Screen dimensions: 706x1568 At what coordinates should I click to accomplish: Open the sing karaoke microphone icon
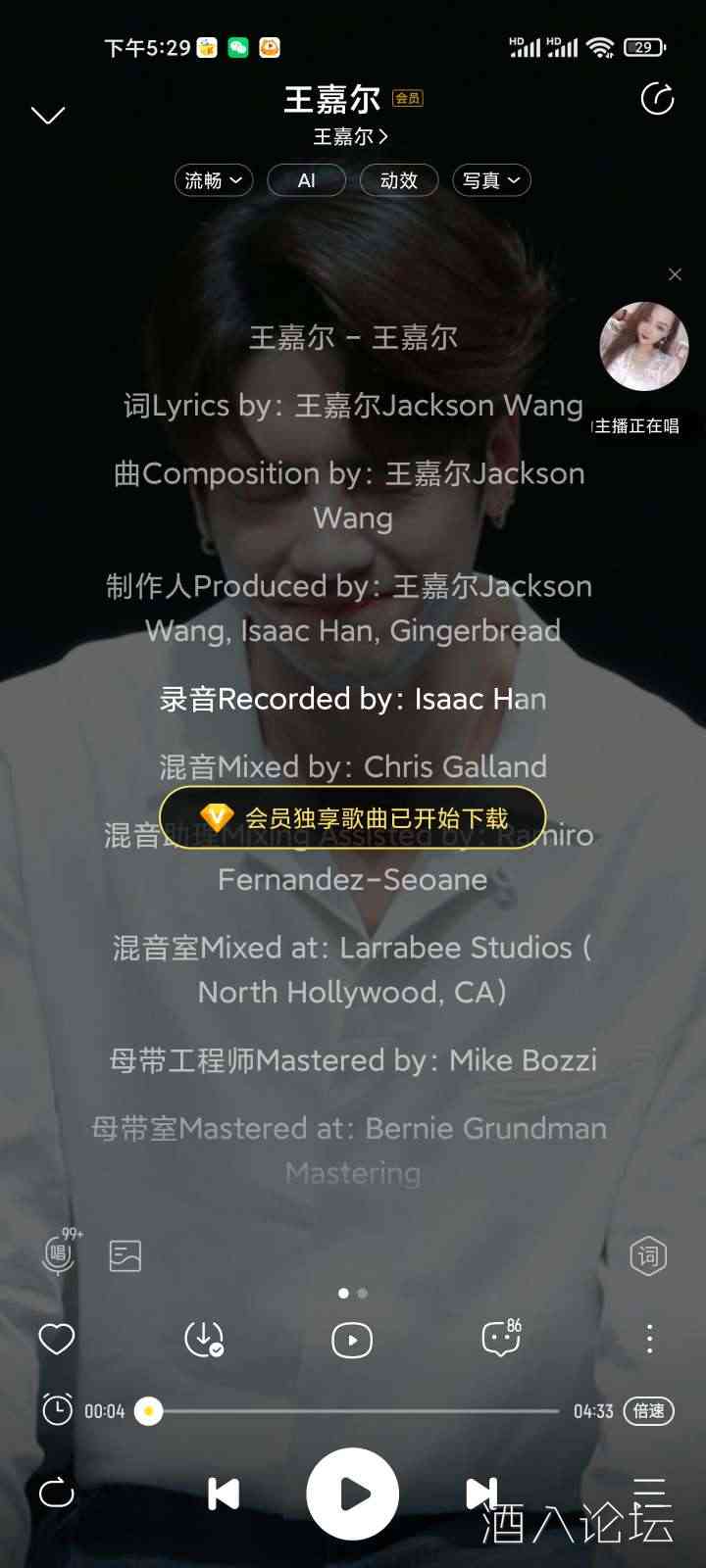[x=59, y=1254]
